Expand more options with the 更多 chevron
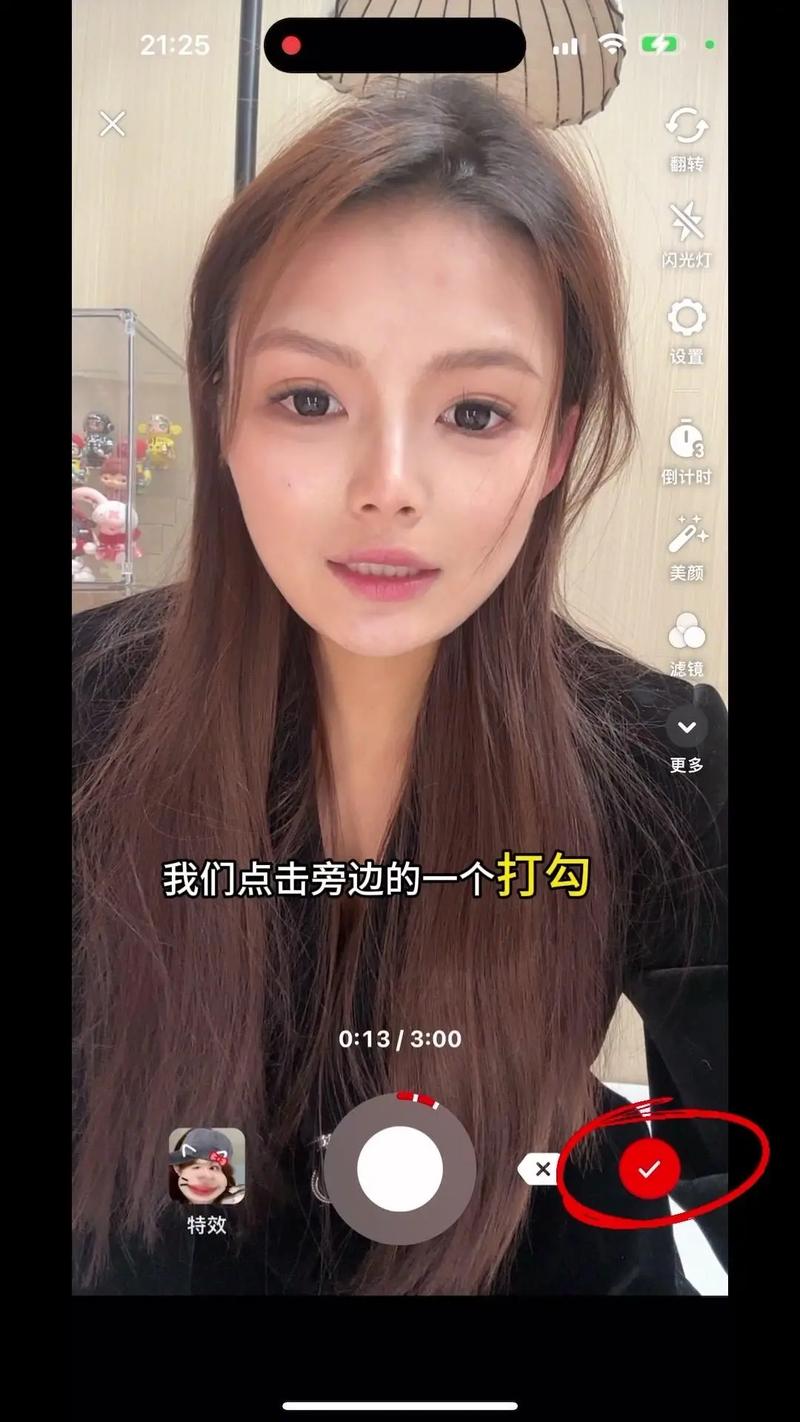This screenshot has height=1422, width=800. click(684, 728)
